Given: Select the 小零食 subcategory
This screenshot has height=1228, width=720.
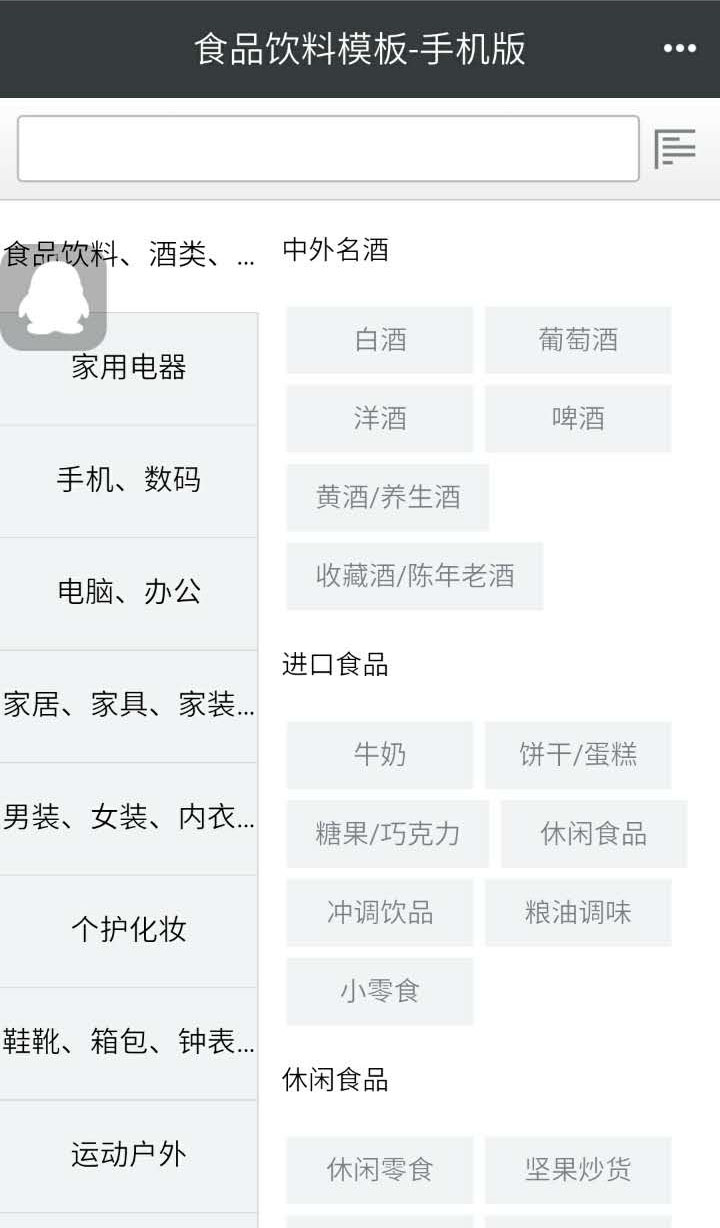Looking at the screenshot, I should [x=379, y=990].
